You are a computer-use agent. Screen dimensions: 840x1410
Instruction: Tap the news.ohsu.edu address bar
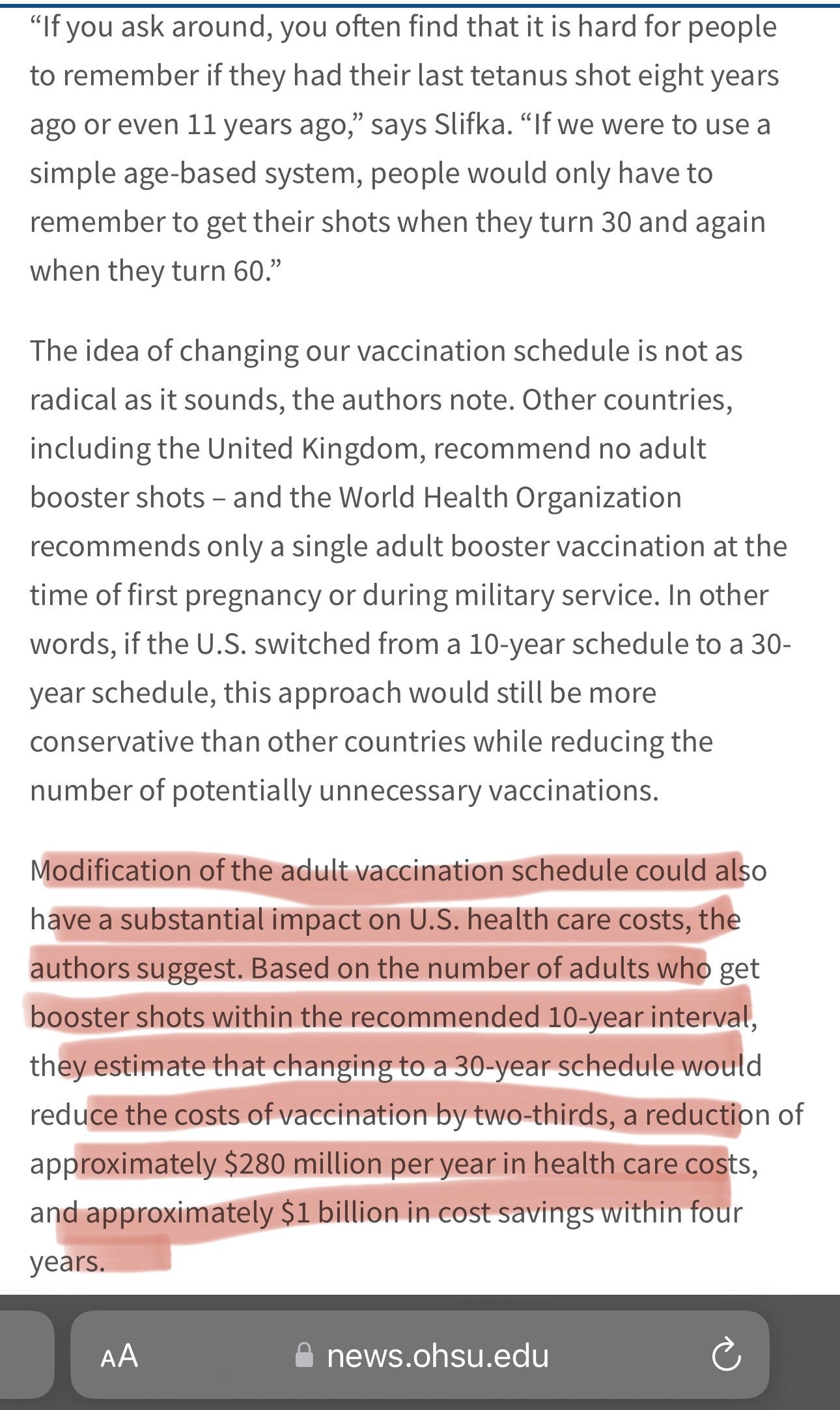419,1355
